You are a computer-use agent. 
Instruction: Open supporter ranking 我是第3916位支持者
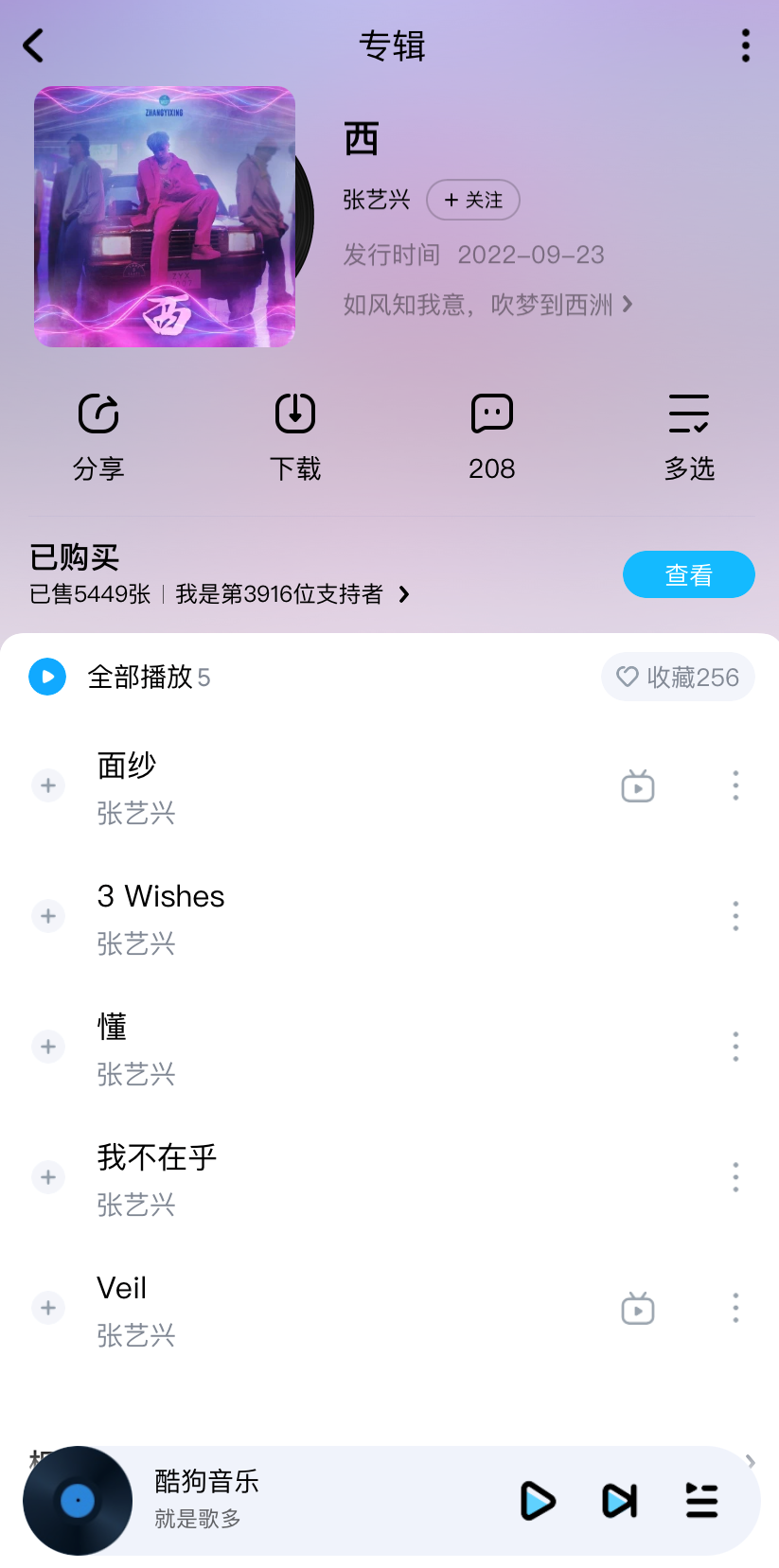pyautogui.click(x=292, y=594)
